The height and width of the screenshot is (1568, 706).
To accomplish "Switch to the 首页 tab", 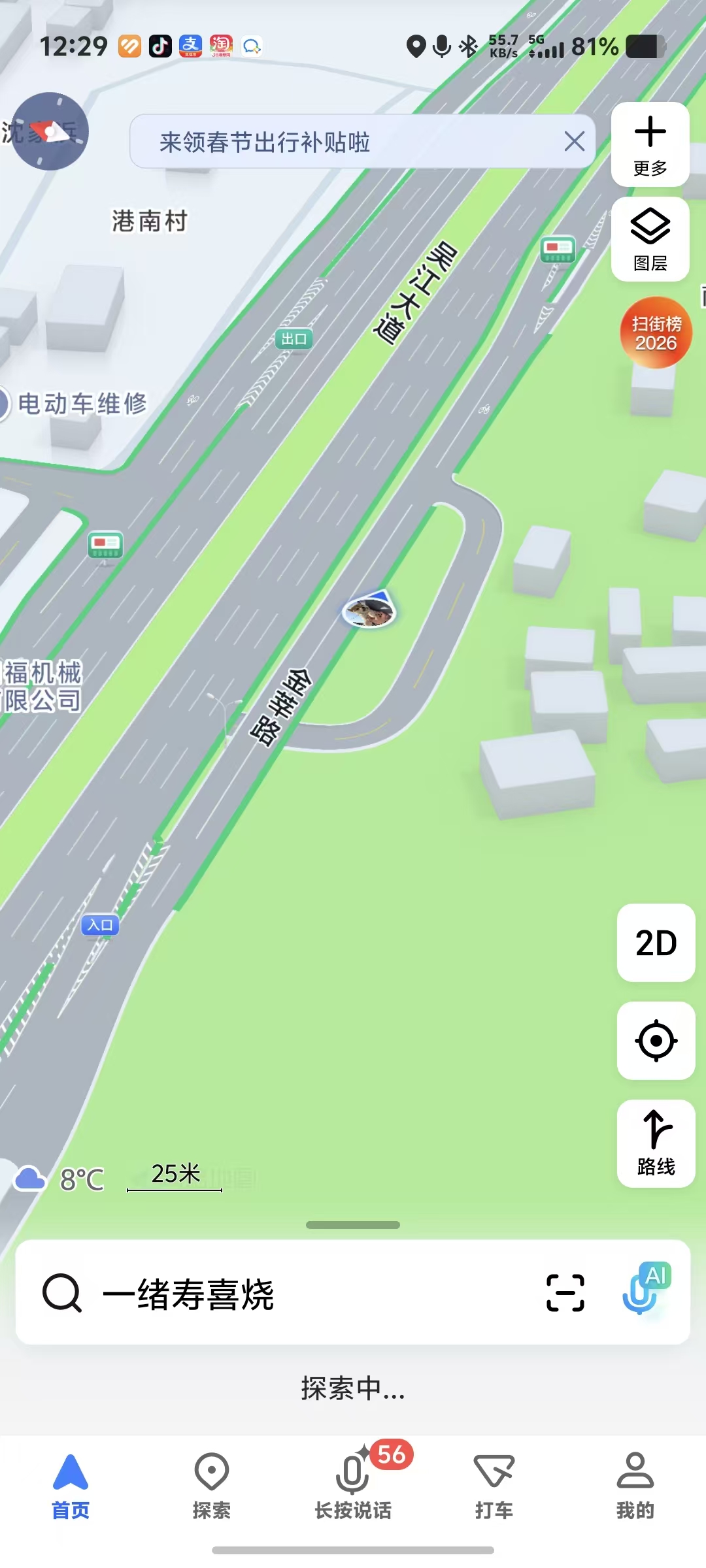I will pos(71,1484).
